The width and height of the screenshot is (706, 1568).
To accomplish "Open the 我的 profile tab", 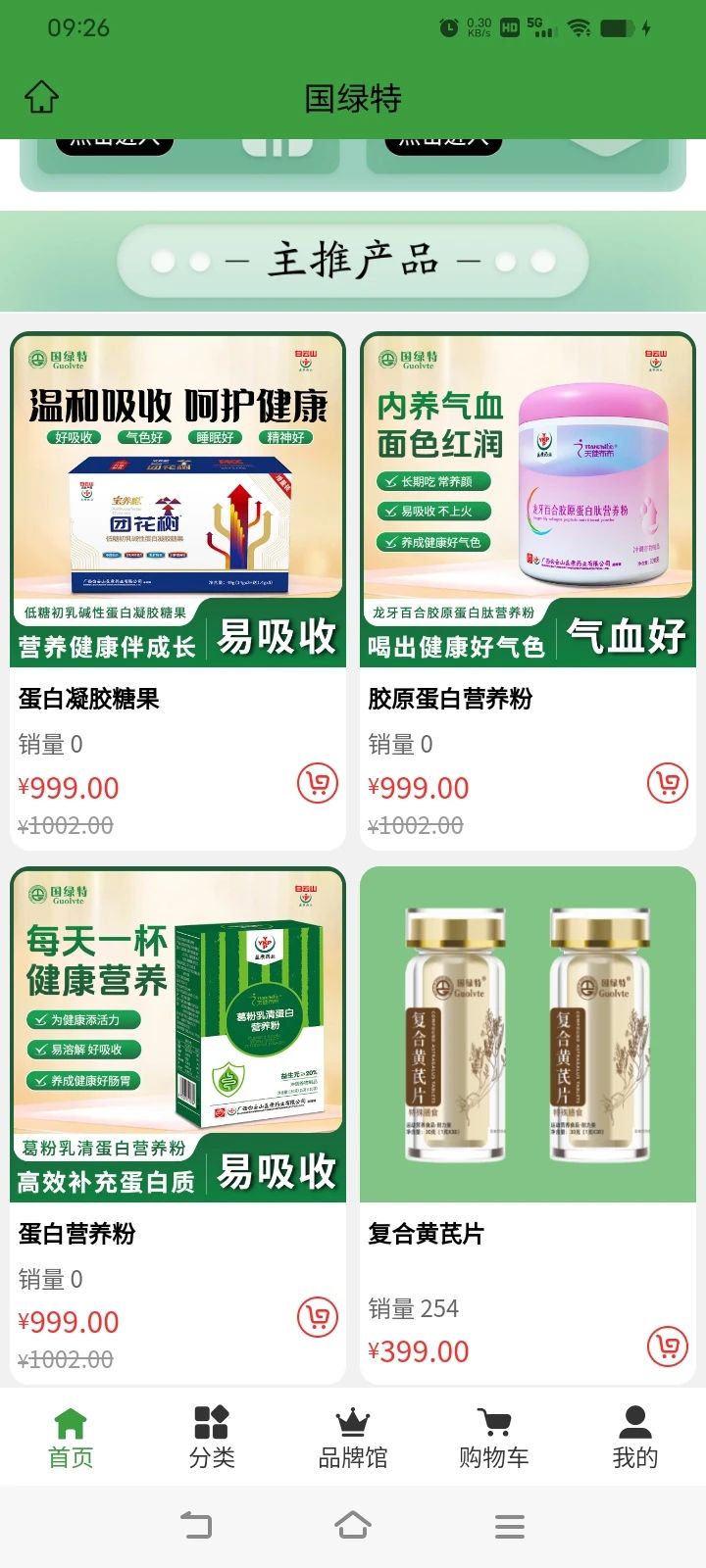I will tap(635, 1438).
